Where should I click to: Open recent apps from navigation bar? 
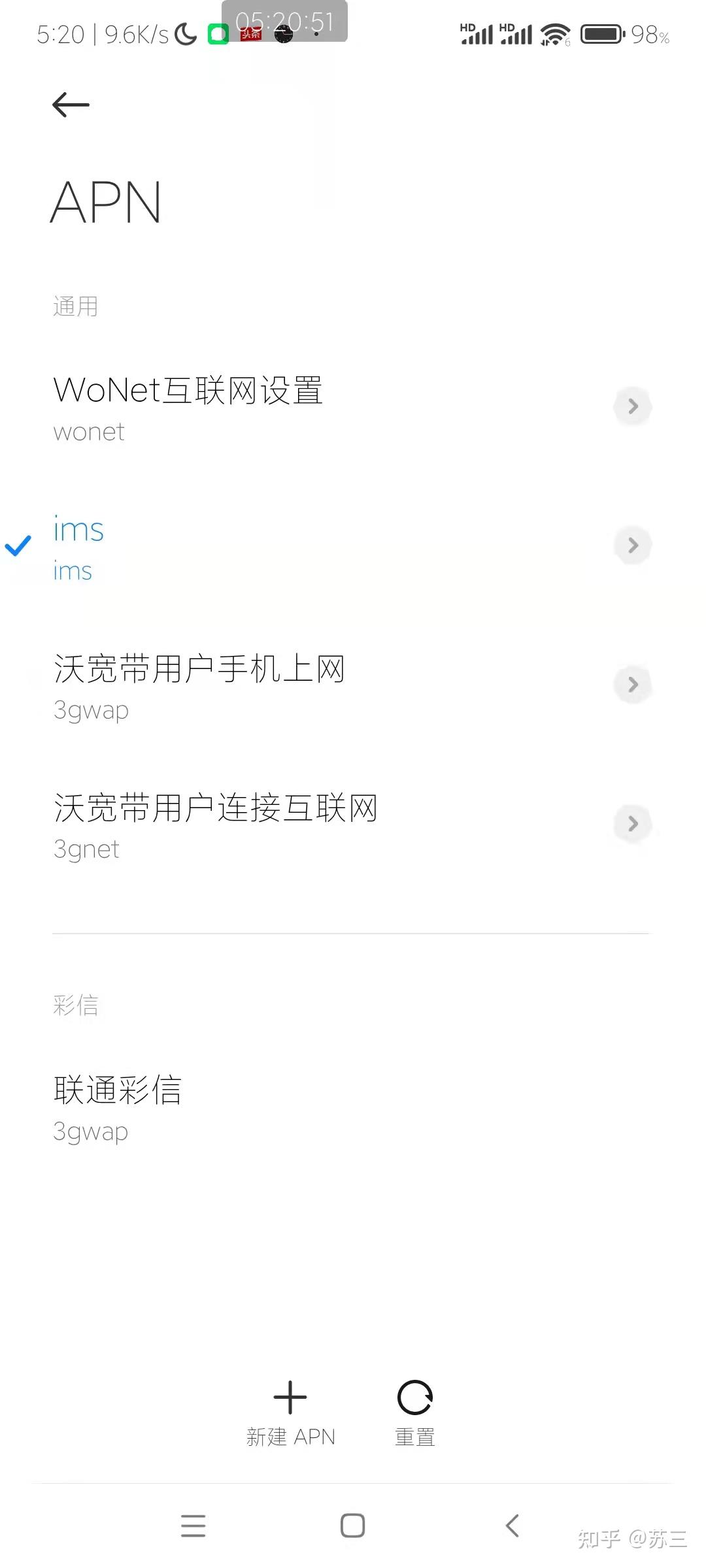193,1526
